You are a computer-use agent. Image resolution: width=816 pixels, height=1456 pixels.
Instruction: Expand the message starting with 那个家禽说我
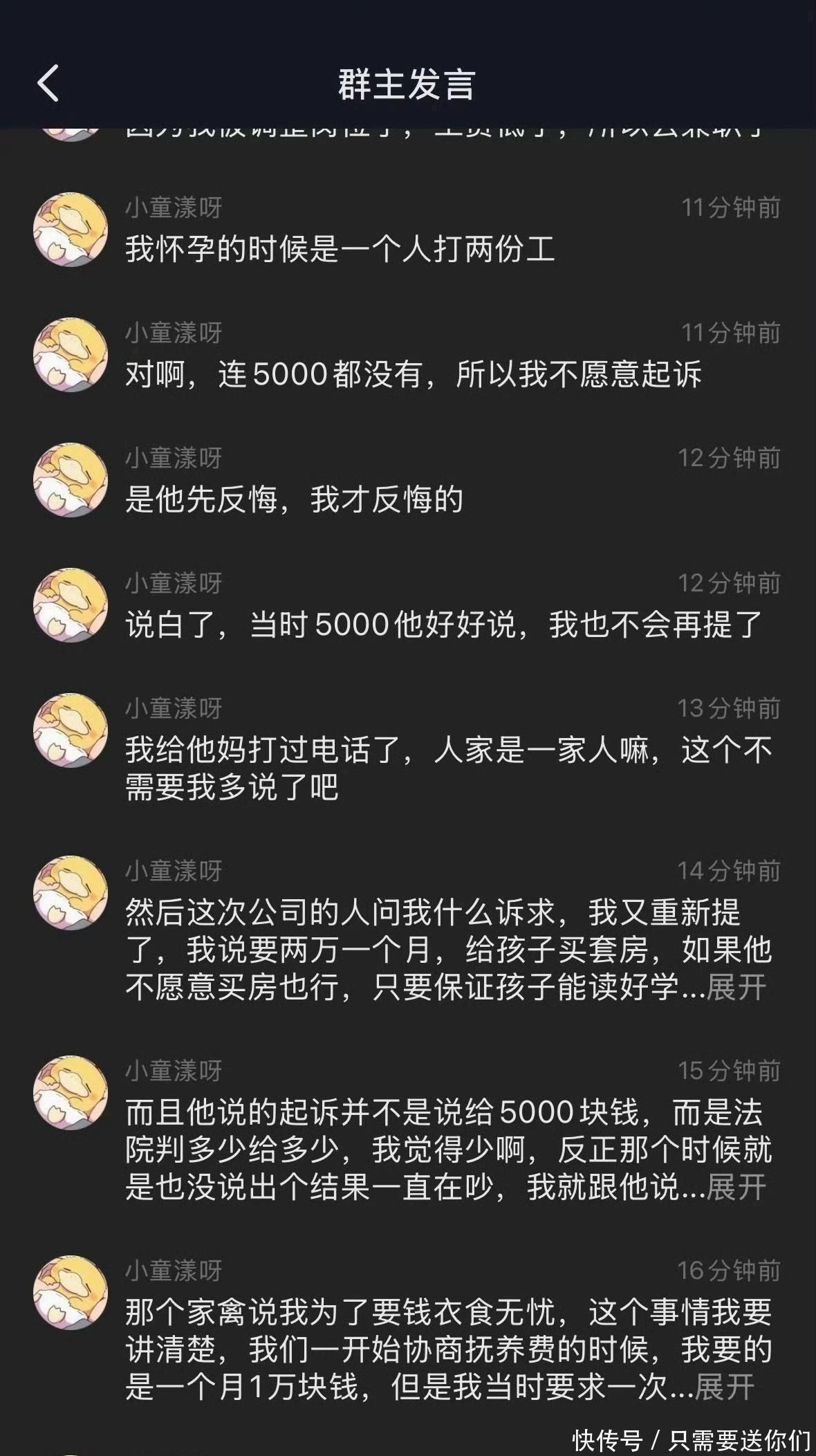[x=723, y=1387]
